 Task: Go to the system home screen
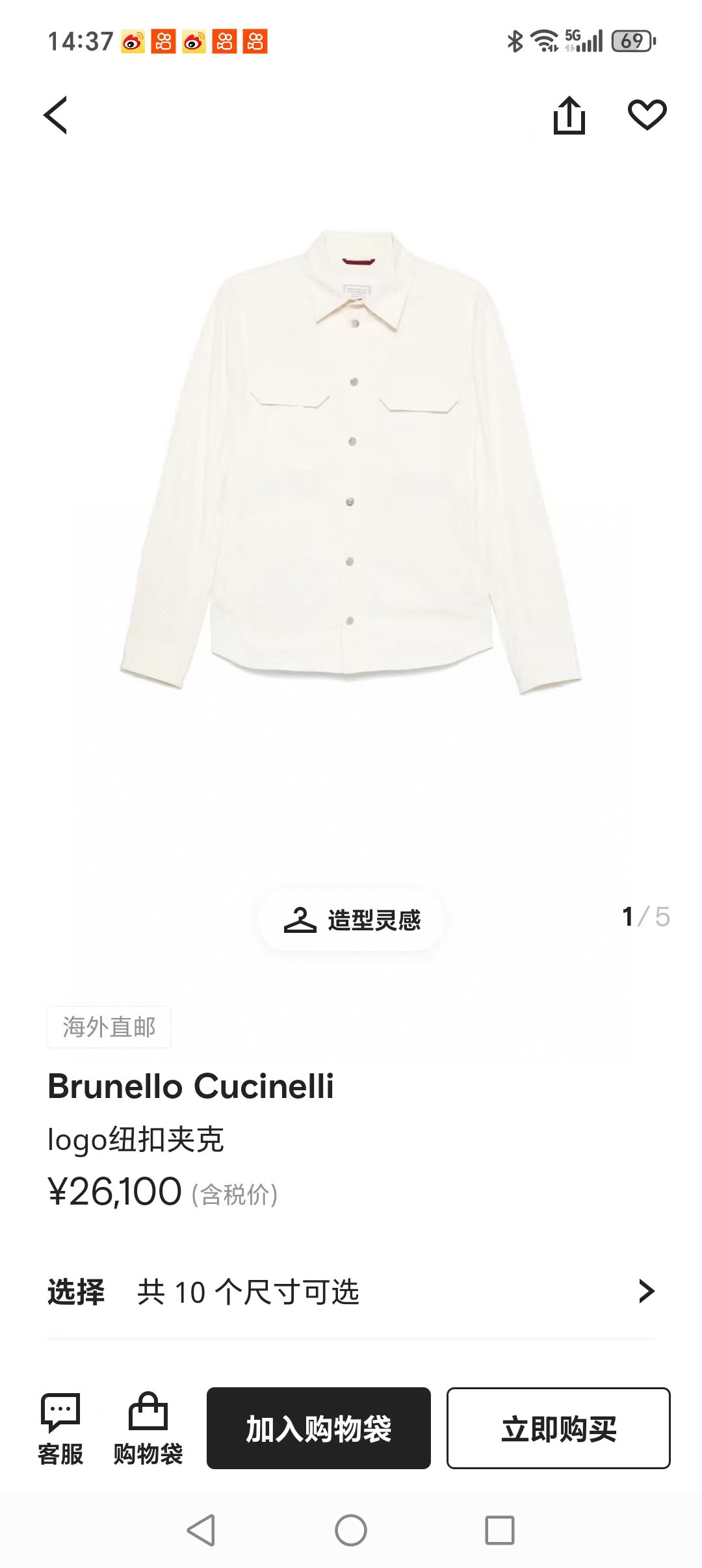[351, 1530]
